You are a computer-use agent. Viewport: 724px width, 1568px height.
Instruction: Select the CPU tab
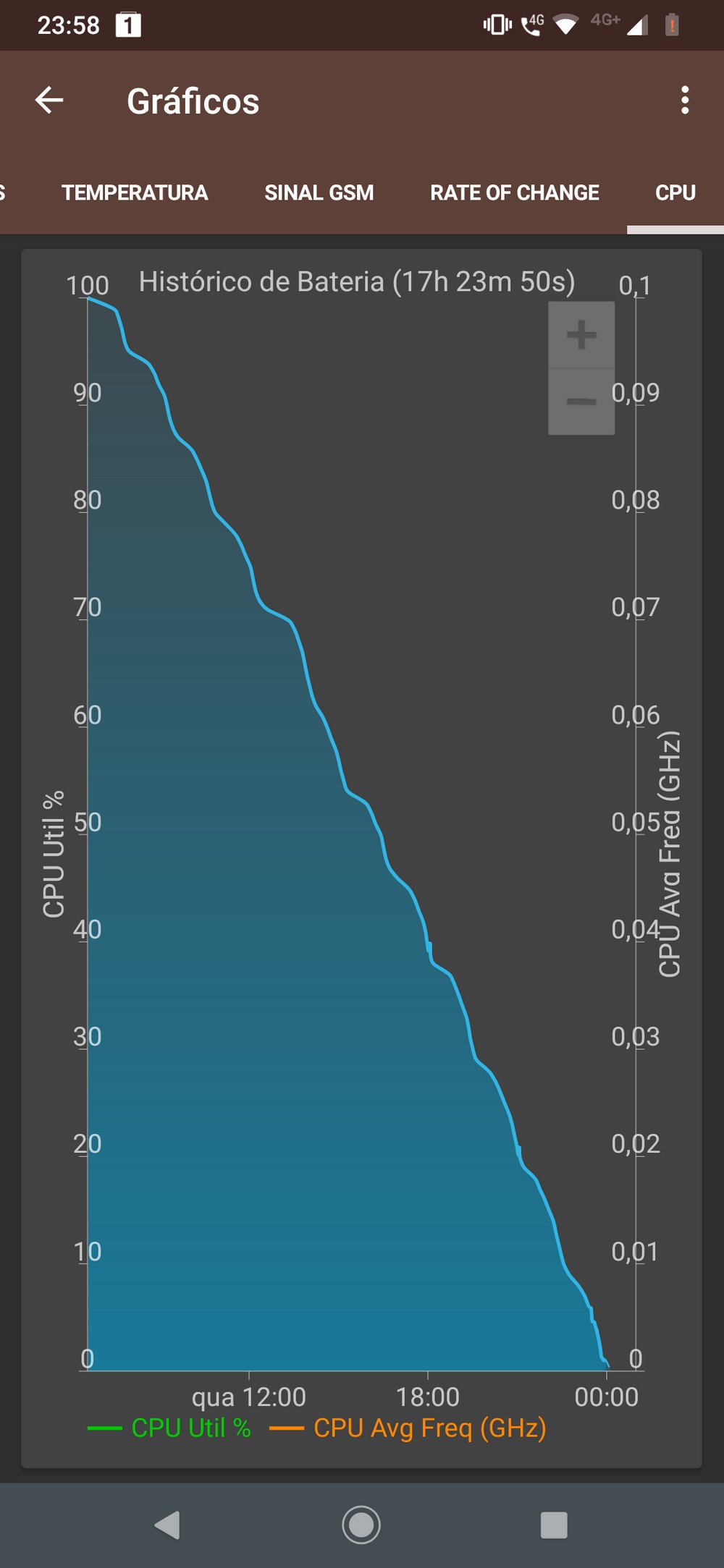point(675,192)
